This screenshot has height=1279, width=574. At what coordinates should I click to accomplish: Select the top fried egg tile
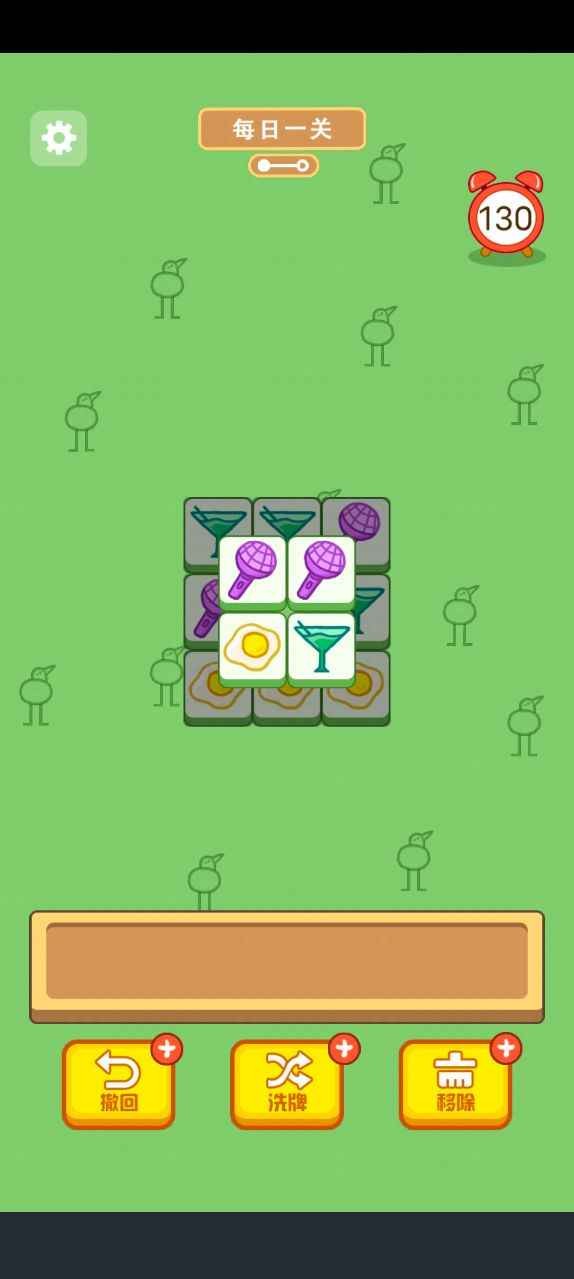click(x=253, y=649)
